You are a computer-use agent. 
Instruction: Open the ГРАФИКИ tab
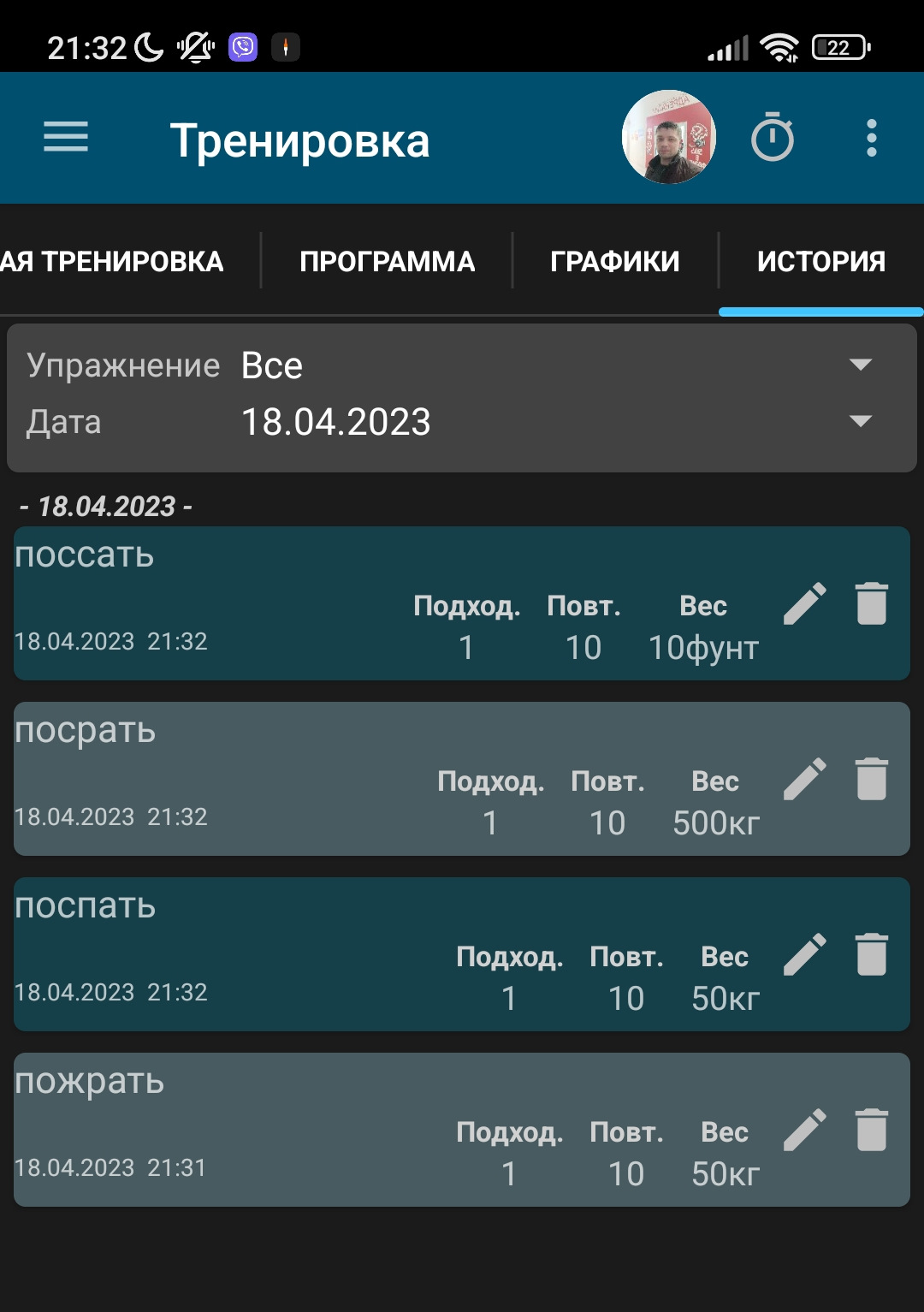click(614, 261)
